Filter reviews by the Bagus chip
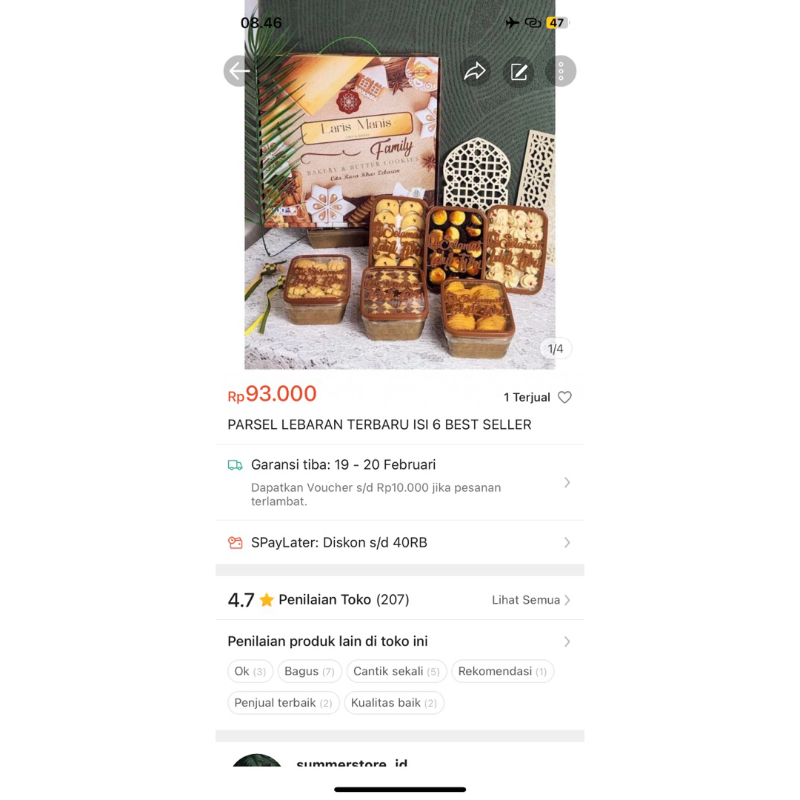800x800 pixels. point(309,671)
